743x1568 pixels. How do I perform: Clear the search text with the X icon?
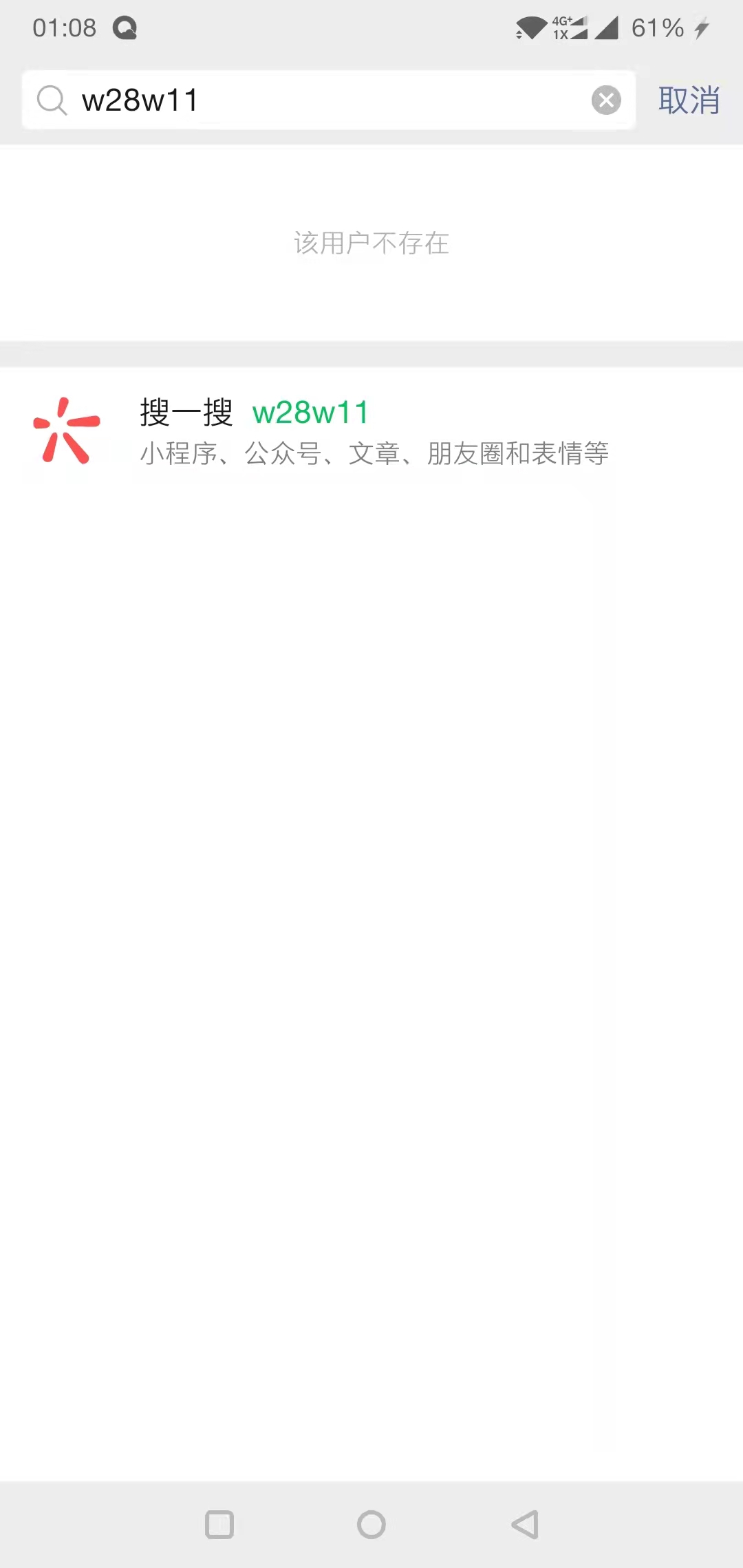click(x=606, y=100)
